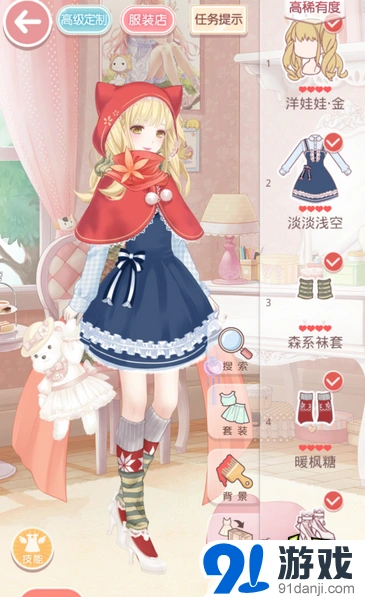Select the 洋娃娃·金 hairstyle item
Screen dimensions: 365x597
pyautogui.click(x=315, y=63)
